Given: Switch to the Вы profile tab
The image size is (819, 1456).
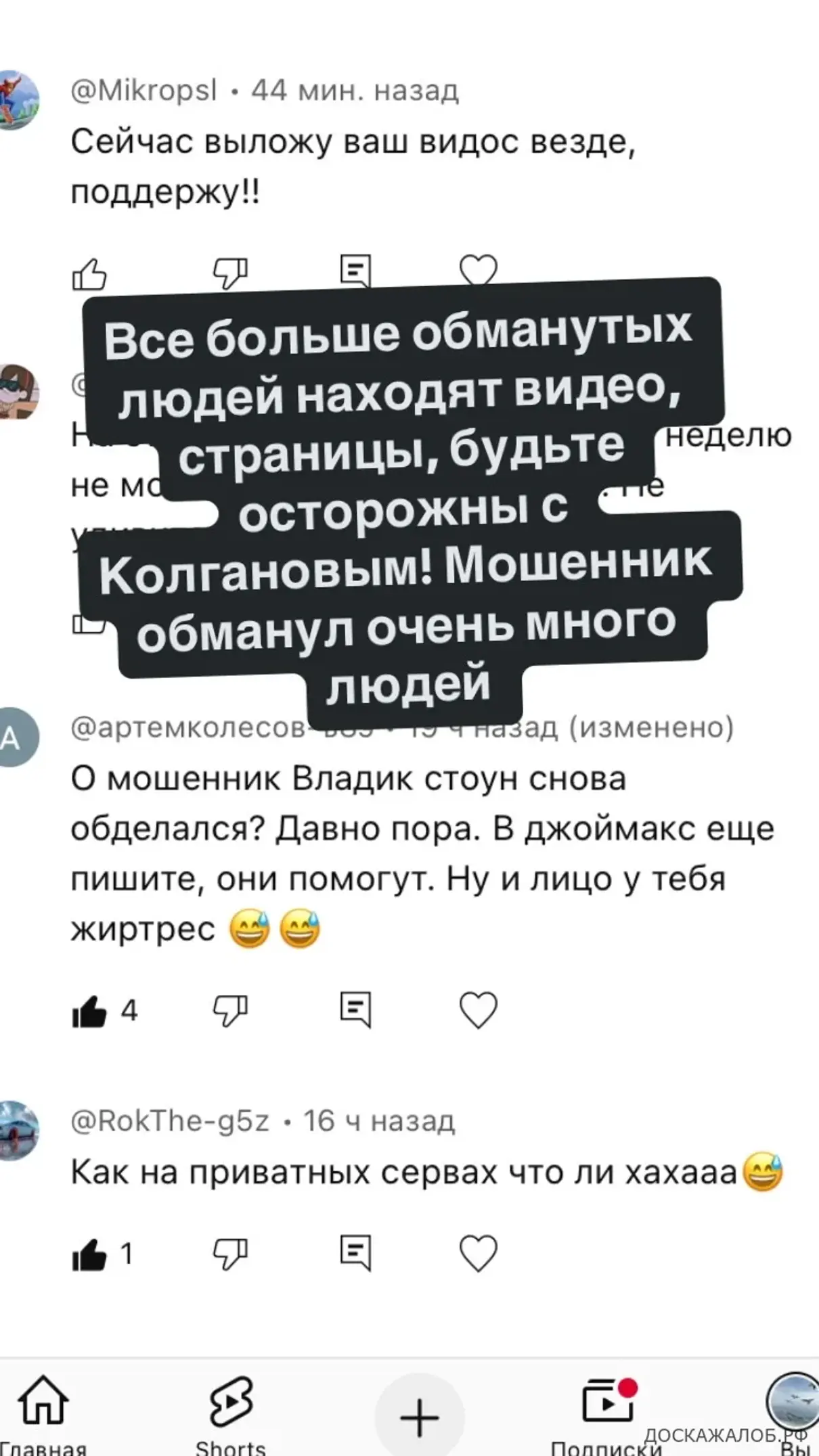Looking at the screenshot, I should pos(792,1411).
